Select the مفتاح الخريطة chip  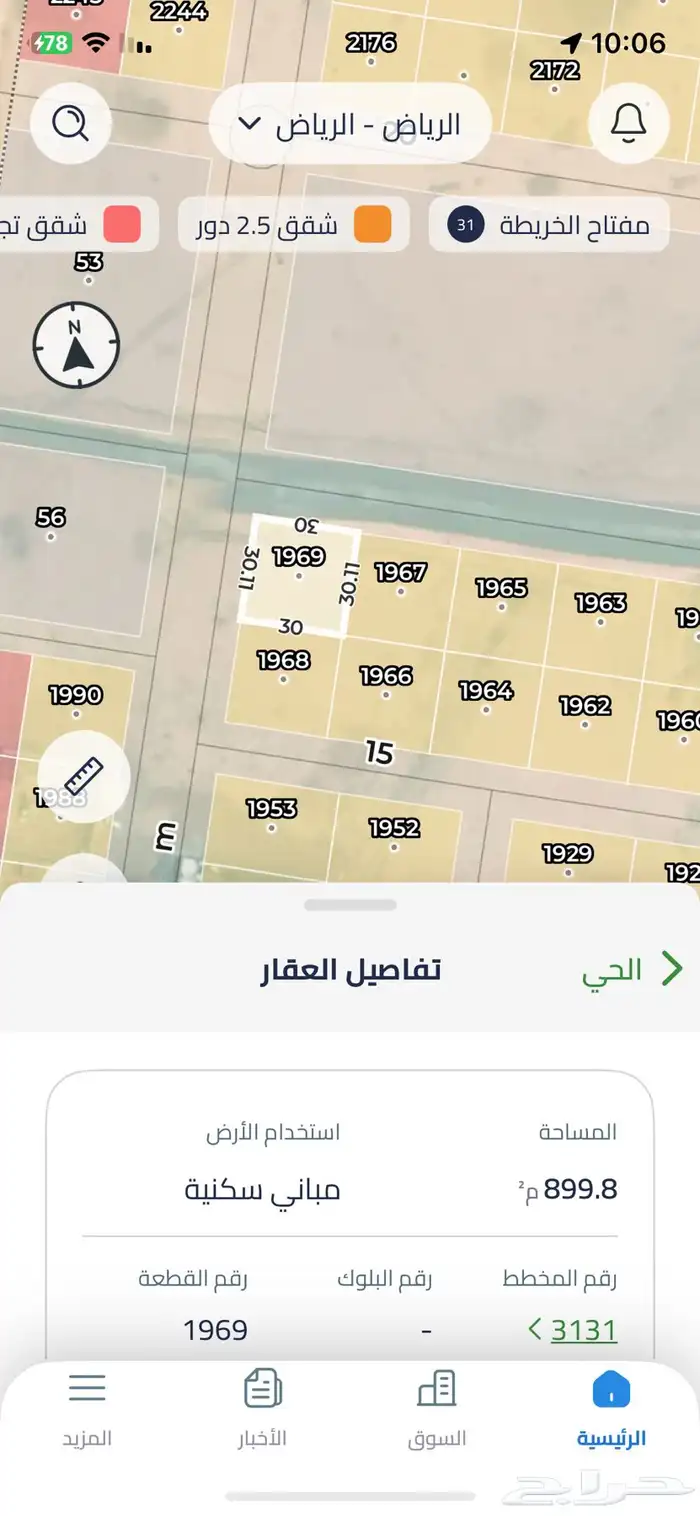(x=548, y=225)
